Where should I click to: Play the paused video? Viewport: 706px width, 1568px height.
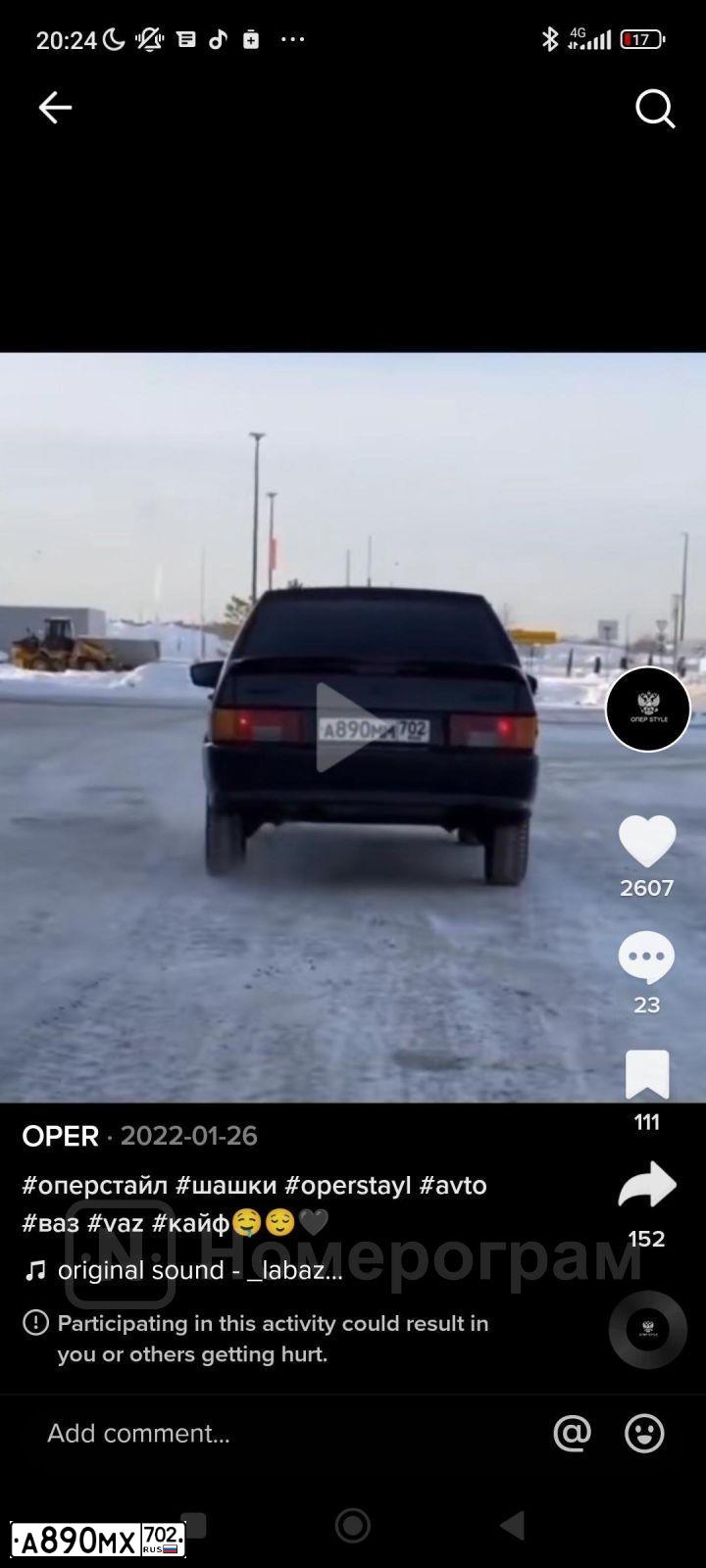(x=349, y=727)
